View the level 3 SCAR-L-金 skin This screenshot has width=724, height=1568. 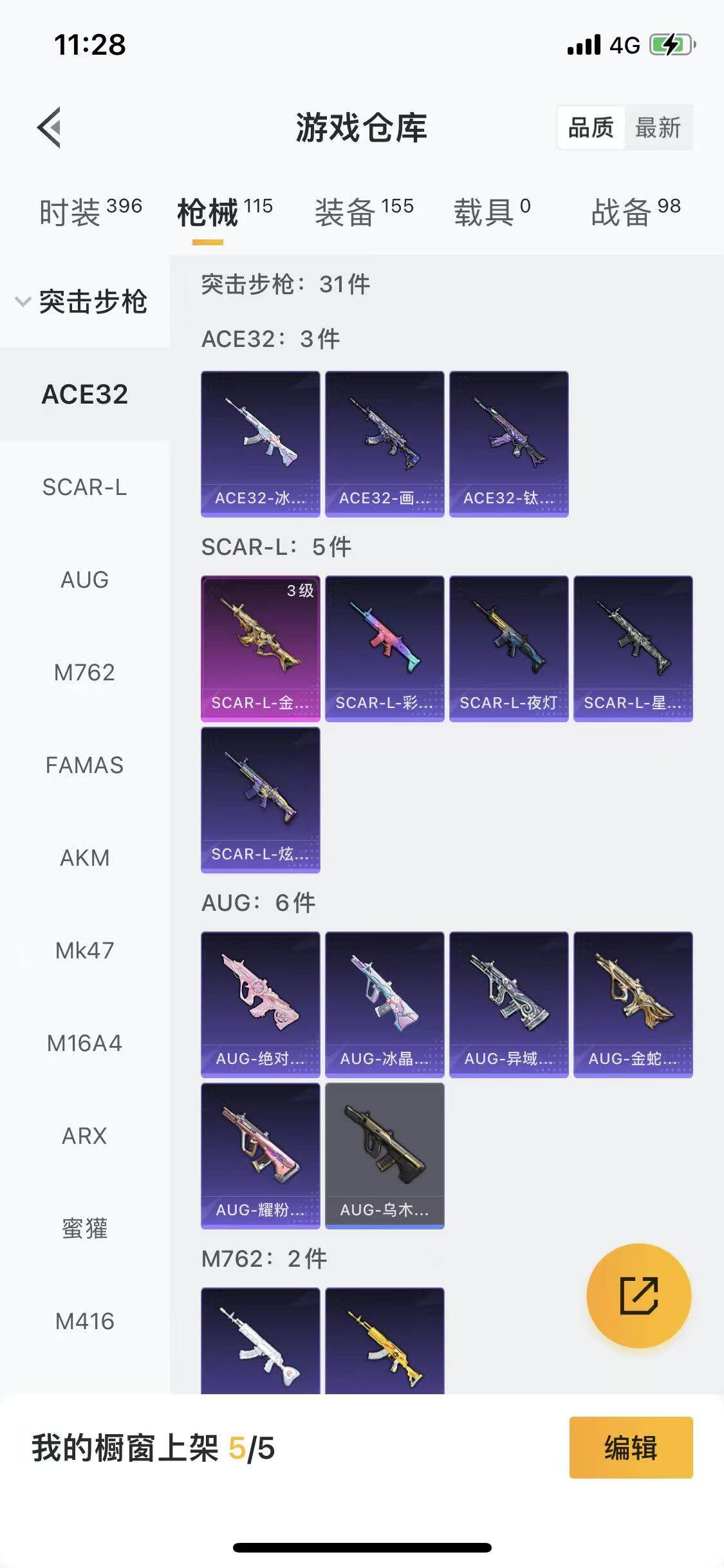coord(260,648)
